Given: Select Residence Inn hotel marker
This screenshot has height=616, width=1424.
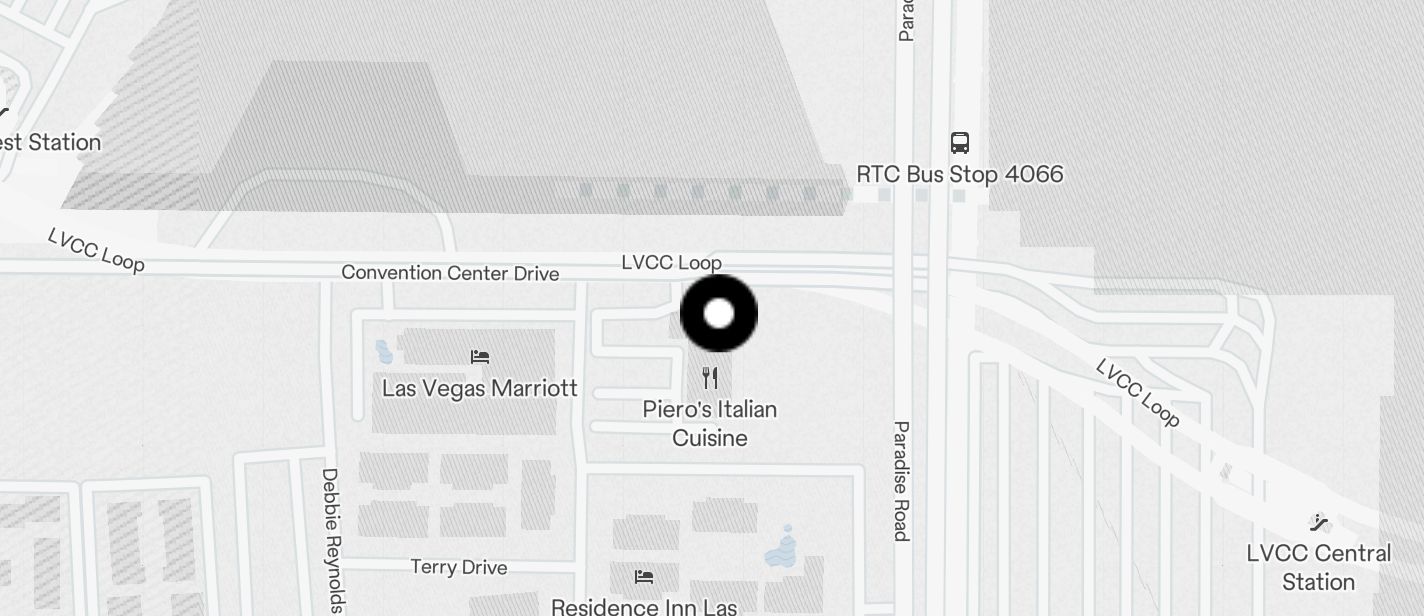Looking at the screenshot, I should click(644, 577).
